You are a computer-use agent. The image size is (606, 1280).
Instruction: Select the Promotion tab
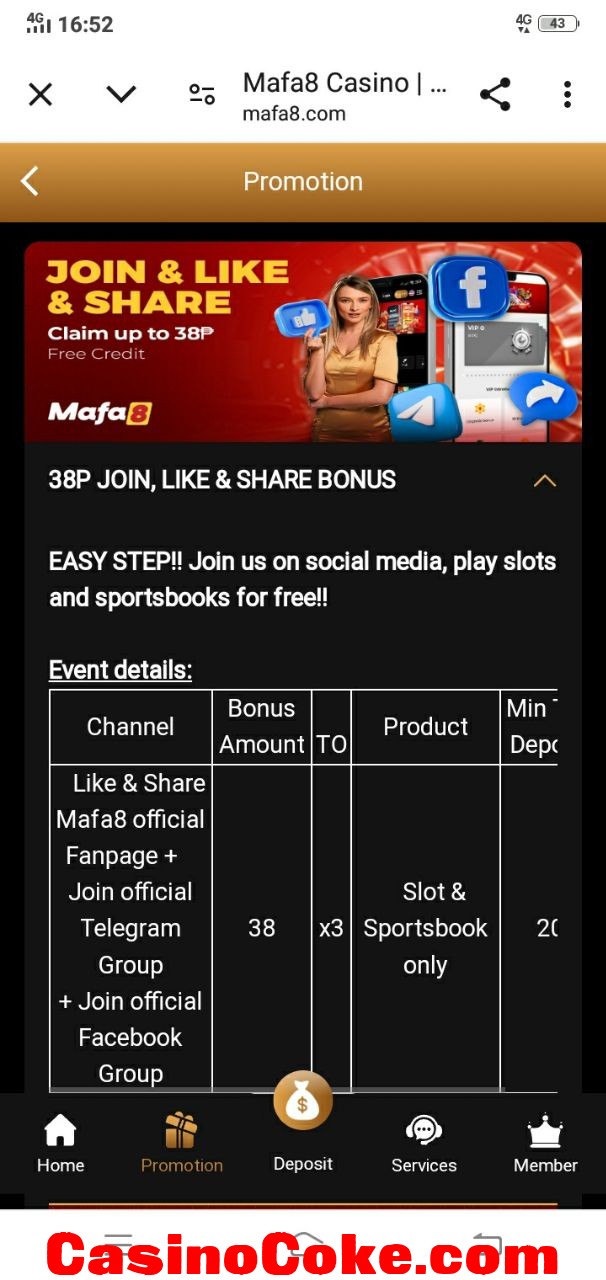(x=181, y=1143)
